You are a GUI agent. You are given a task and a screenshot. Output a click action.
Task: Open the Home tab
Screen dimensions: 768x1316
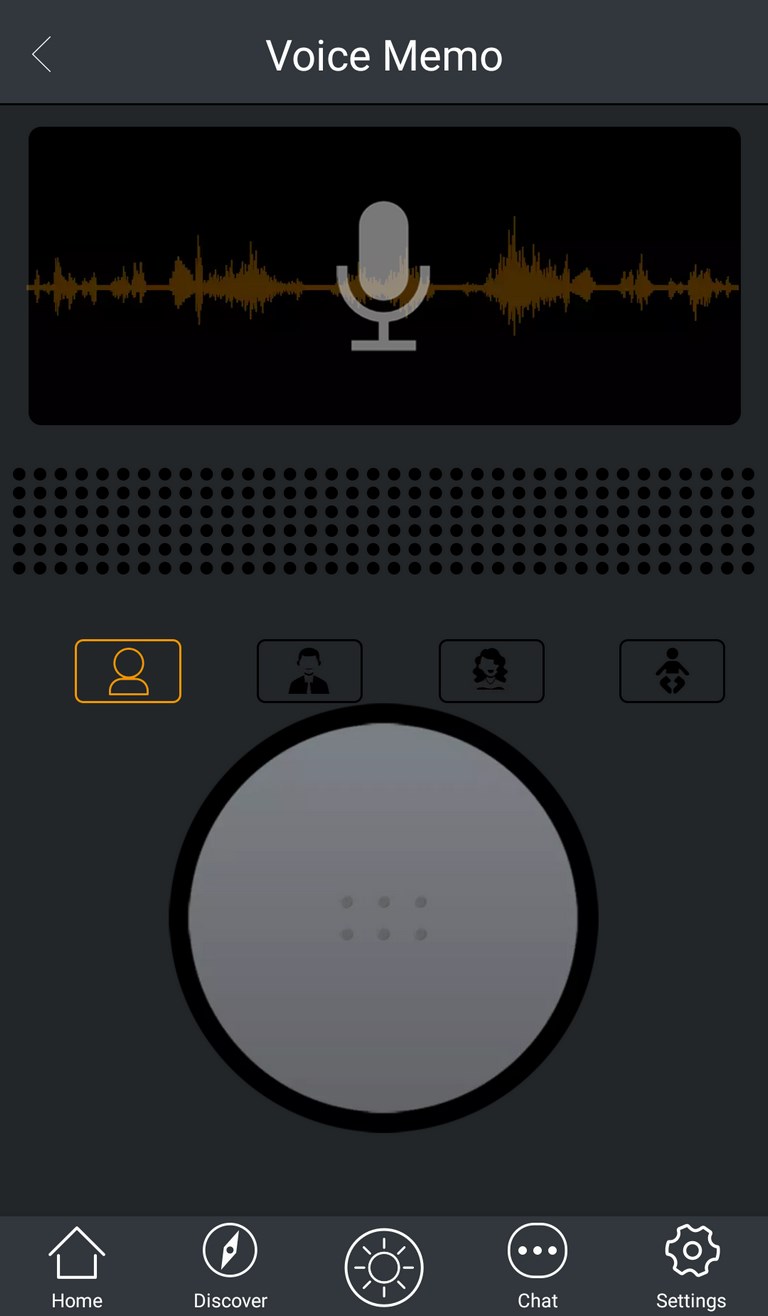(77, 1267)
